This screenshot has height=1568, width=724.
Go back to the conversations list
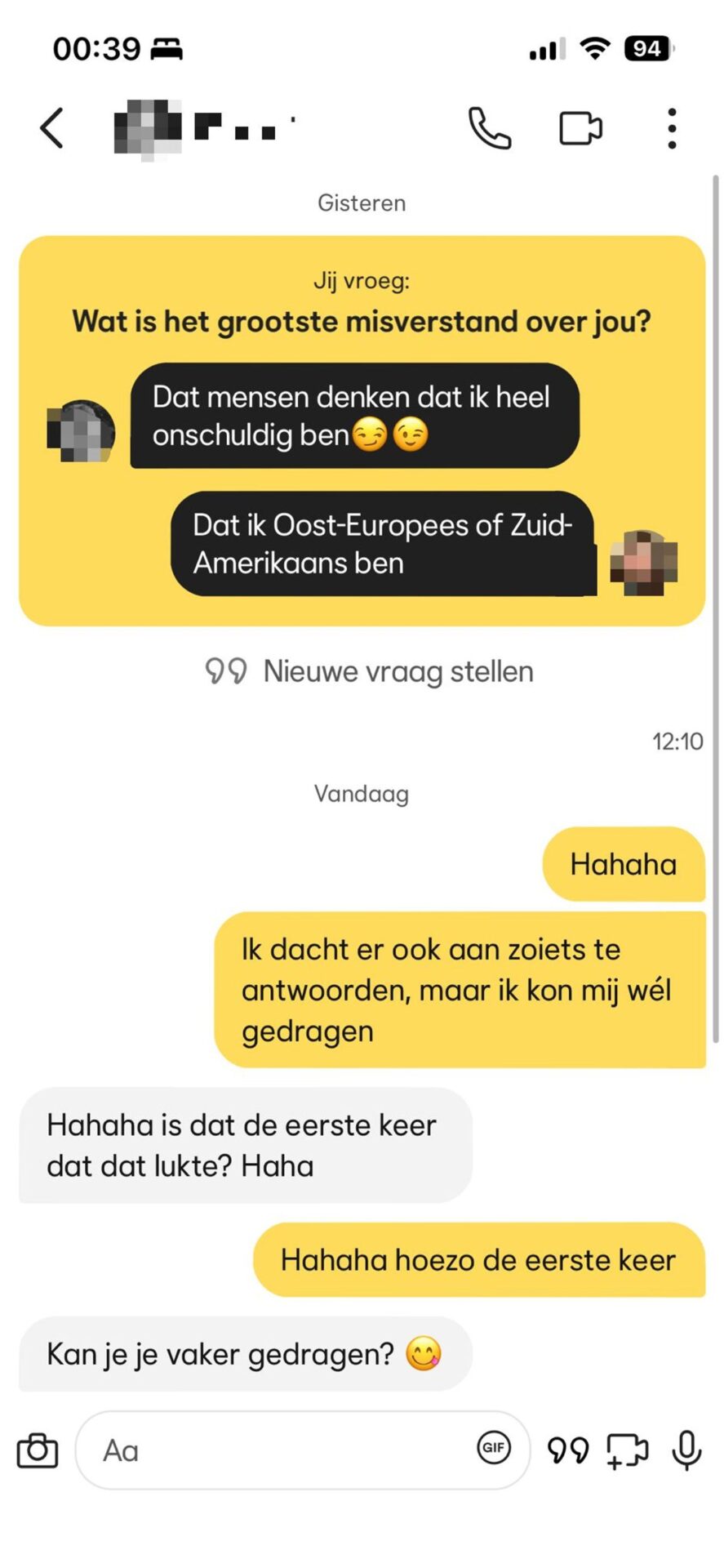(x=51, y=128)
